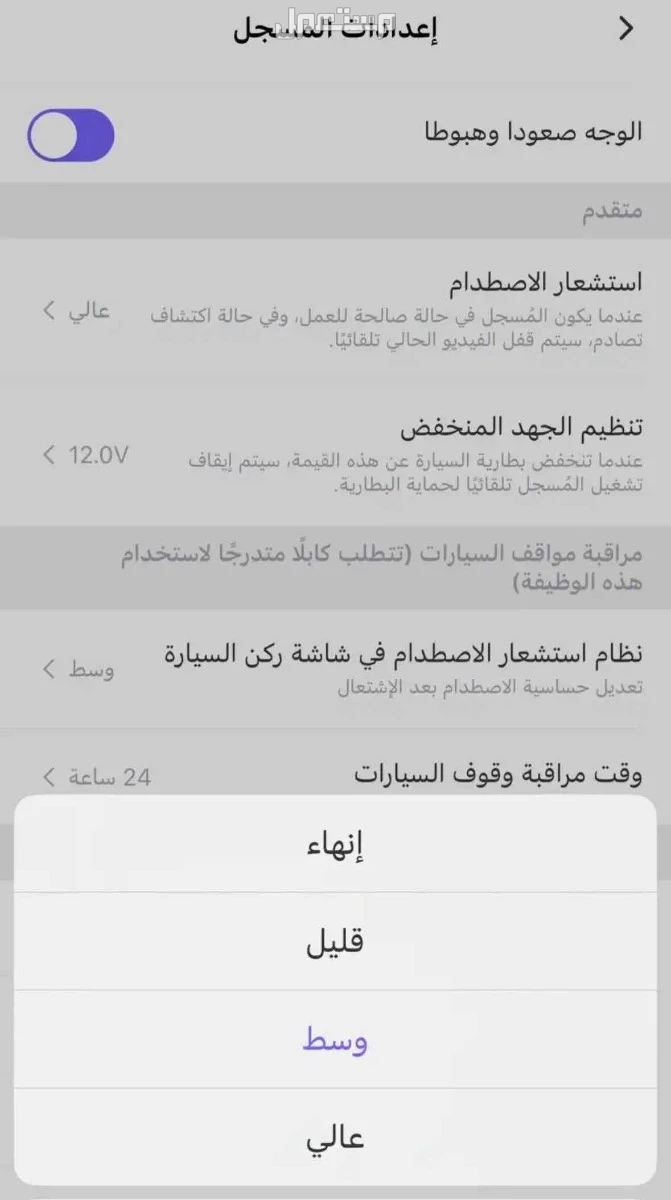Viewport: 671px width, 1200px height.
Task: Tap the chevron at top of إعدادات المسجل
Action: point(627,28)
